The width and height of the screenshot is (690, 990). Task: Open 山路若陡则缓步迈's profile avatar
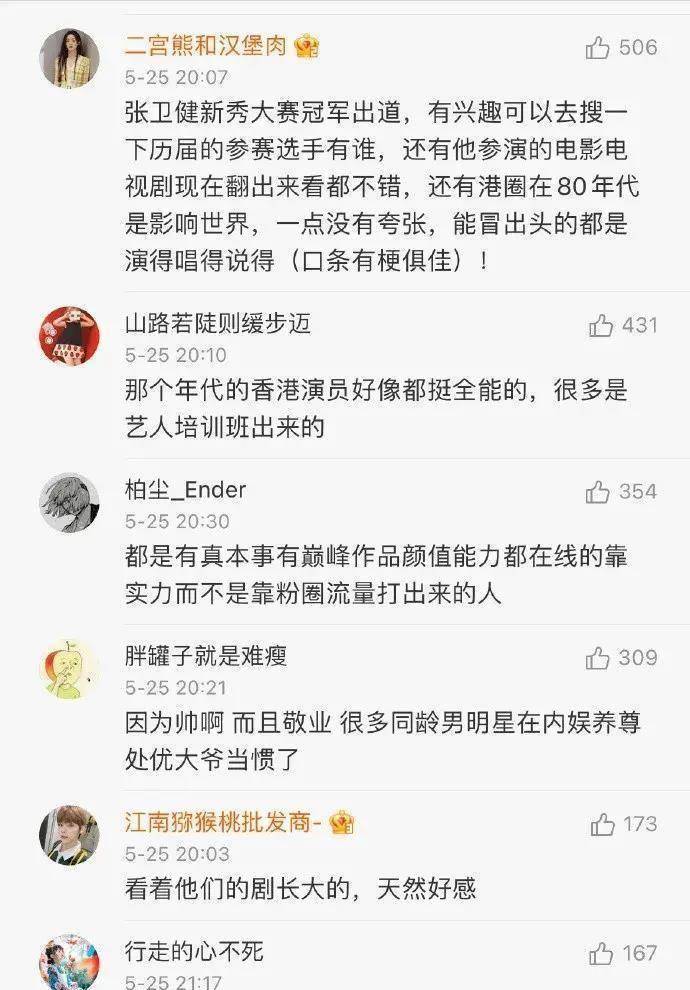click(x=69, y=336)
